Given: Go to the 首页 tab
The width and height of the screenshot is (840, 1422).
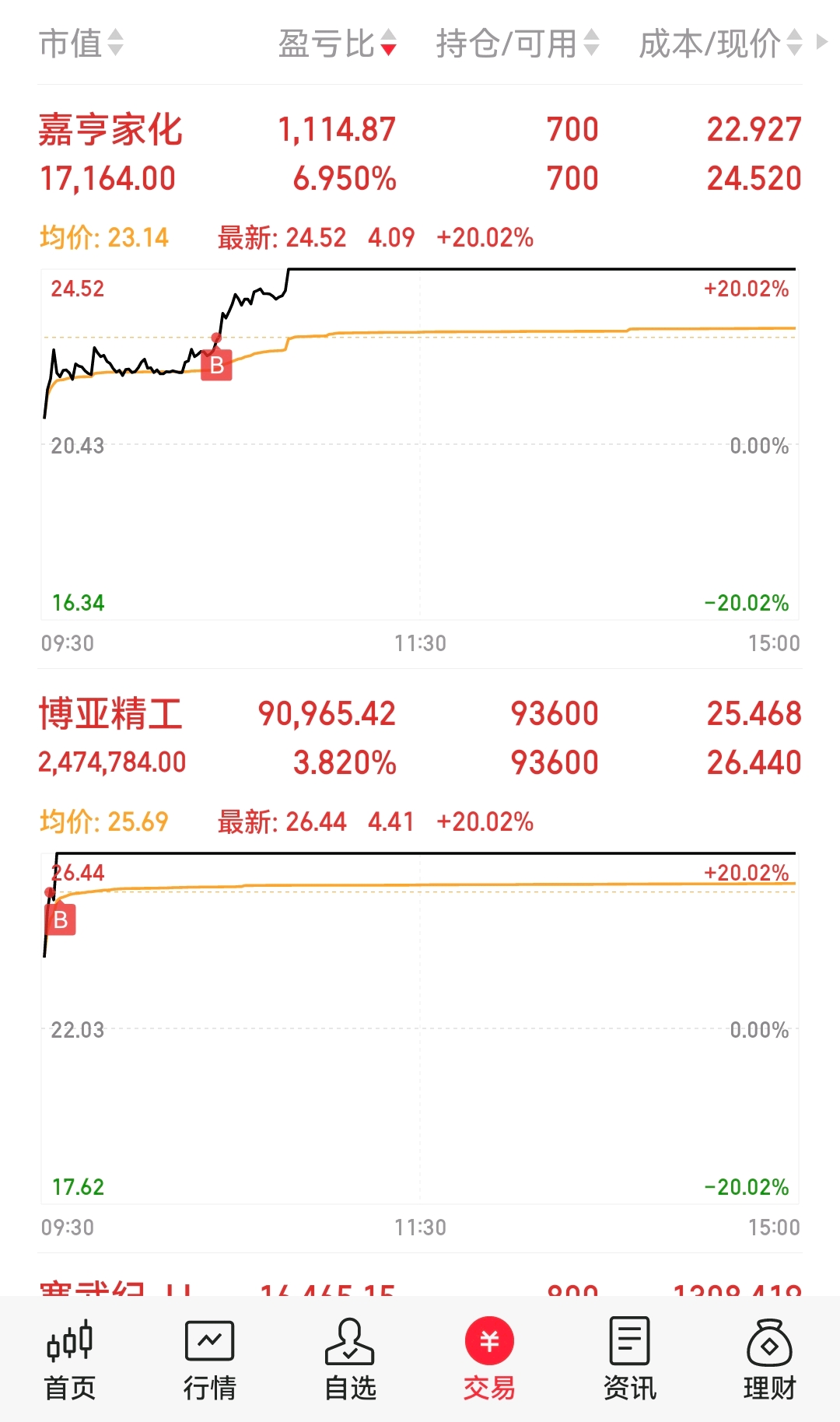Looking at the screenshot, I should point(70,1360).
